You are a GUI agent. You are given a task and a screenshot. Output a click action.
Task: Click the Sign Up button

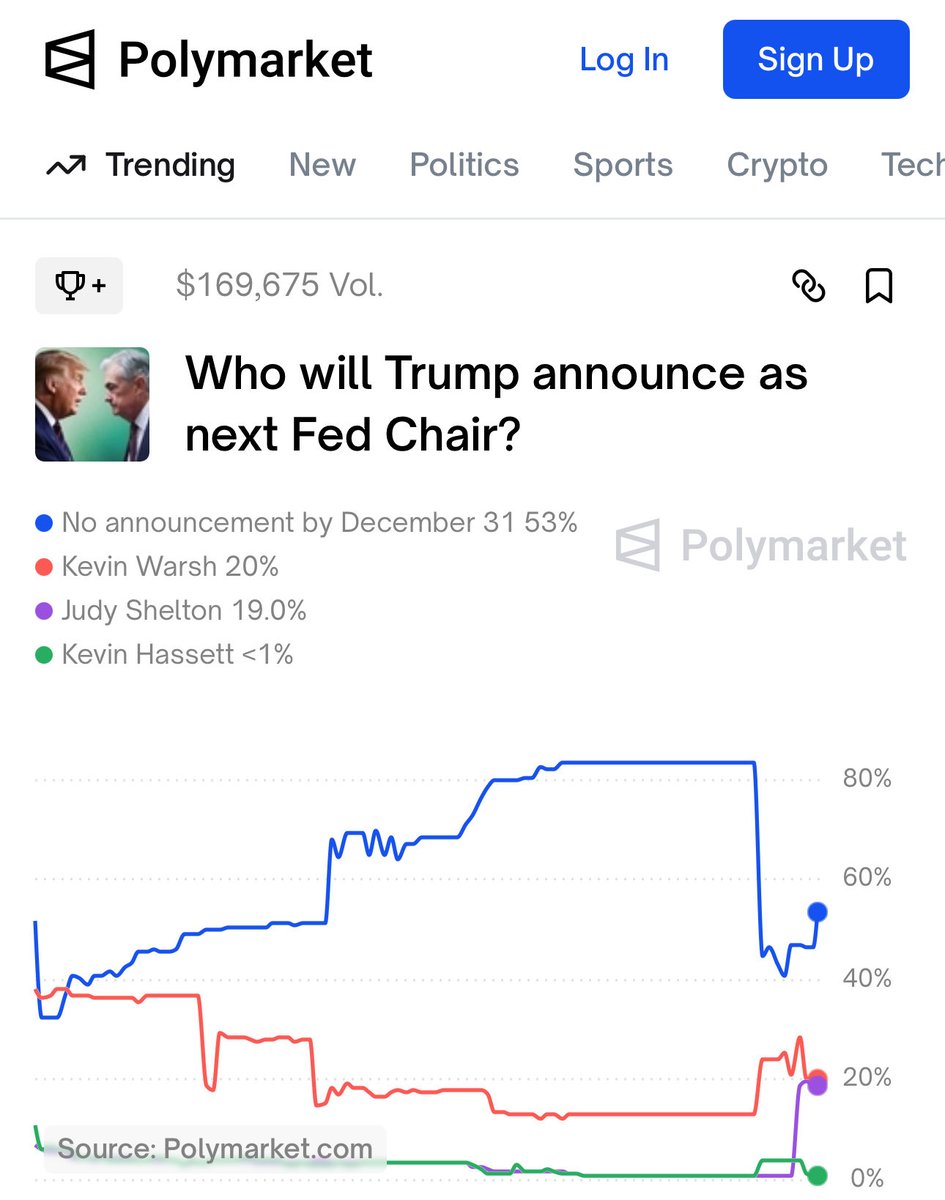tap(815, 60)
